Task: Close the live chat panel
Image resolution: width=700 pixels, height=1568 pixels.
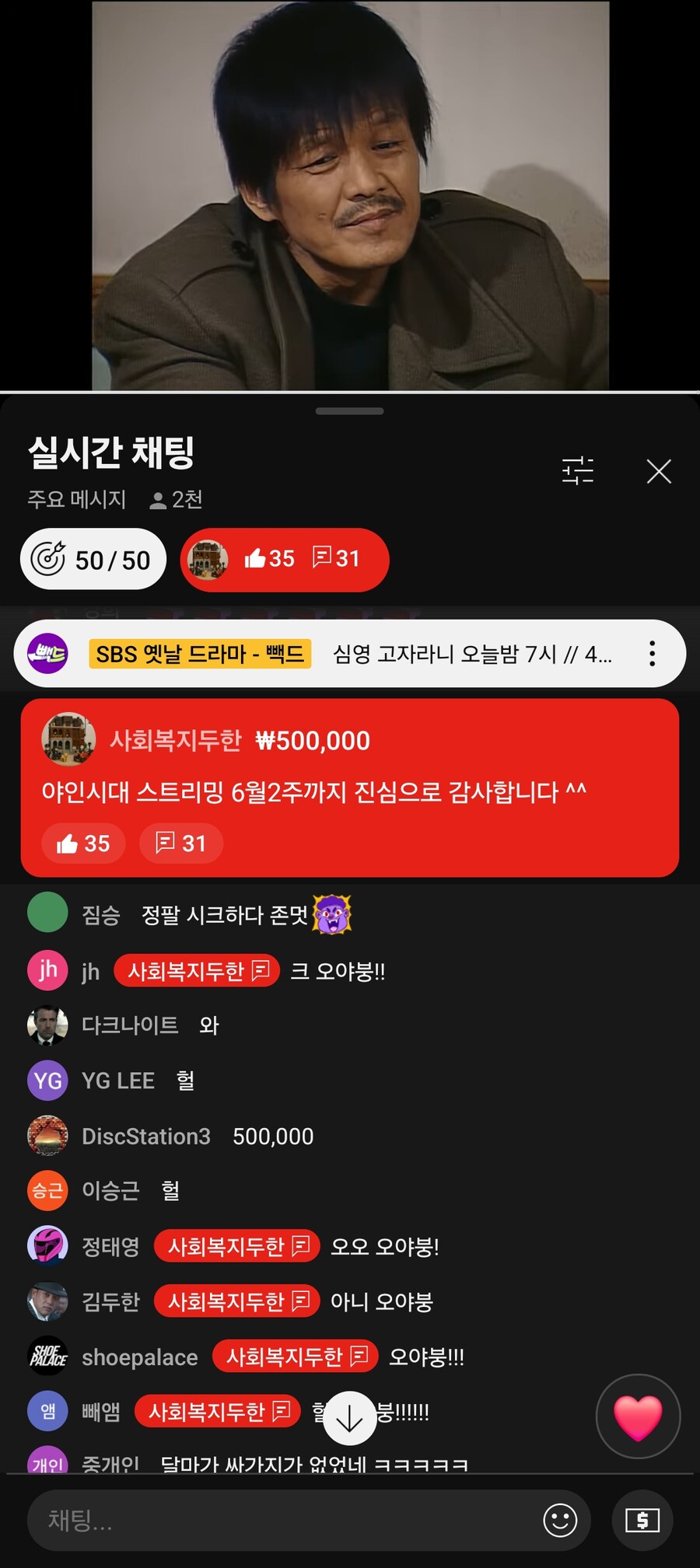Action: (x=659, y=471)
